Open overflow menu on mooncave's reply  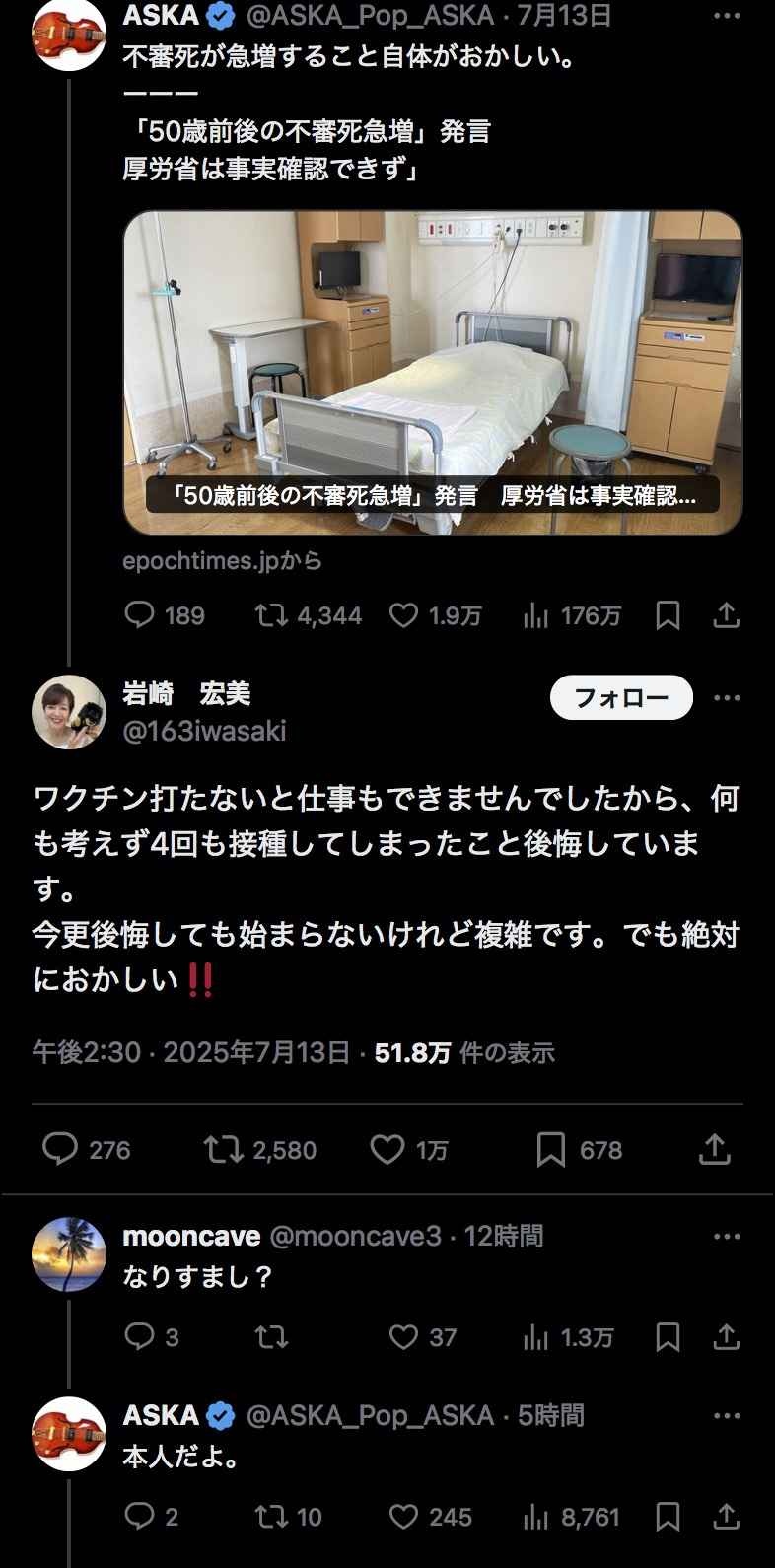point(727,1236)
